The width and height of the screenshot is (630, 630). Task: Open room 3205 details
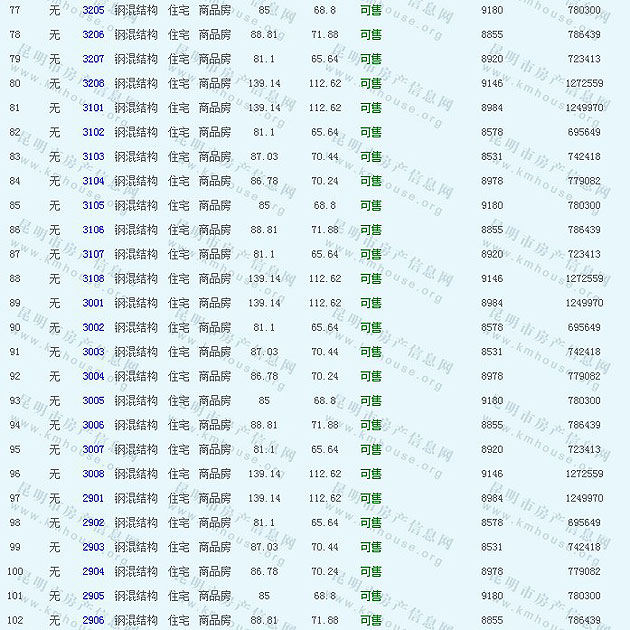point(92,10)
